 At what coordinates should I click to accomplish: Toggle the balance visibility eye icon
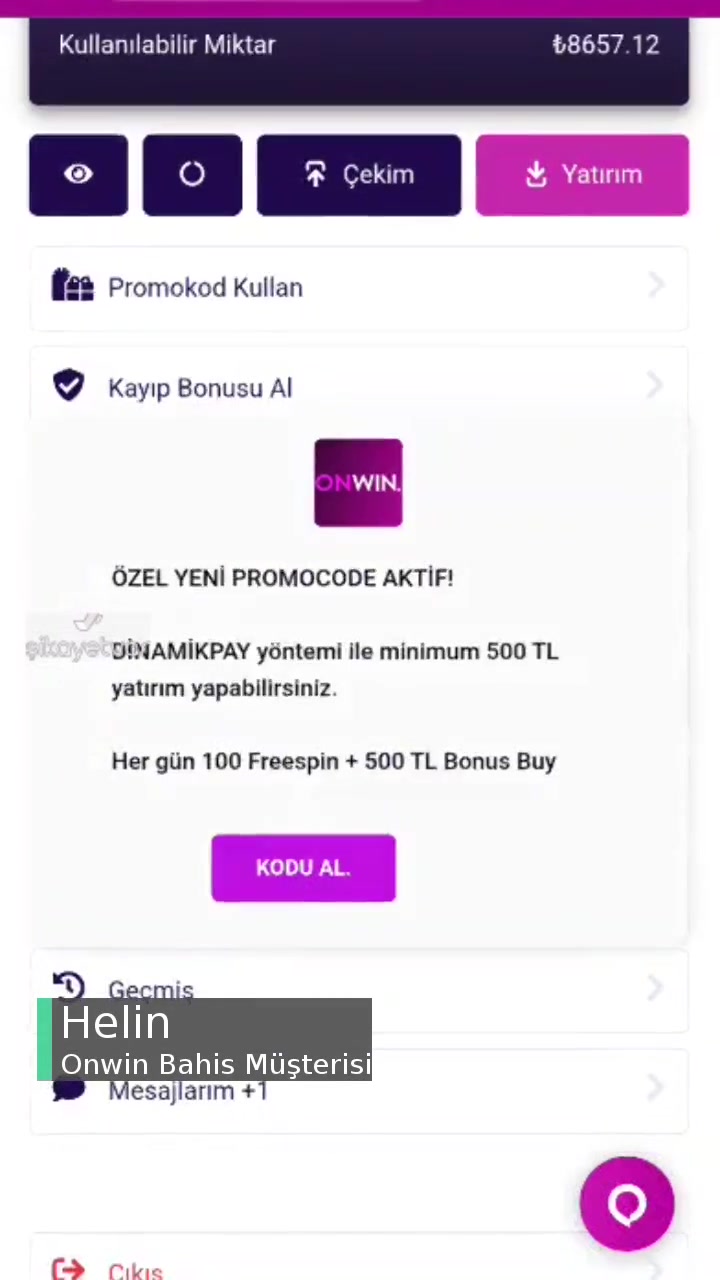pyautogui.click(x=78, y=174)
